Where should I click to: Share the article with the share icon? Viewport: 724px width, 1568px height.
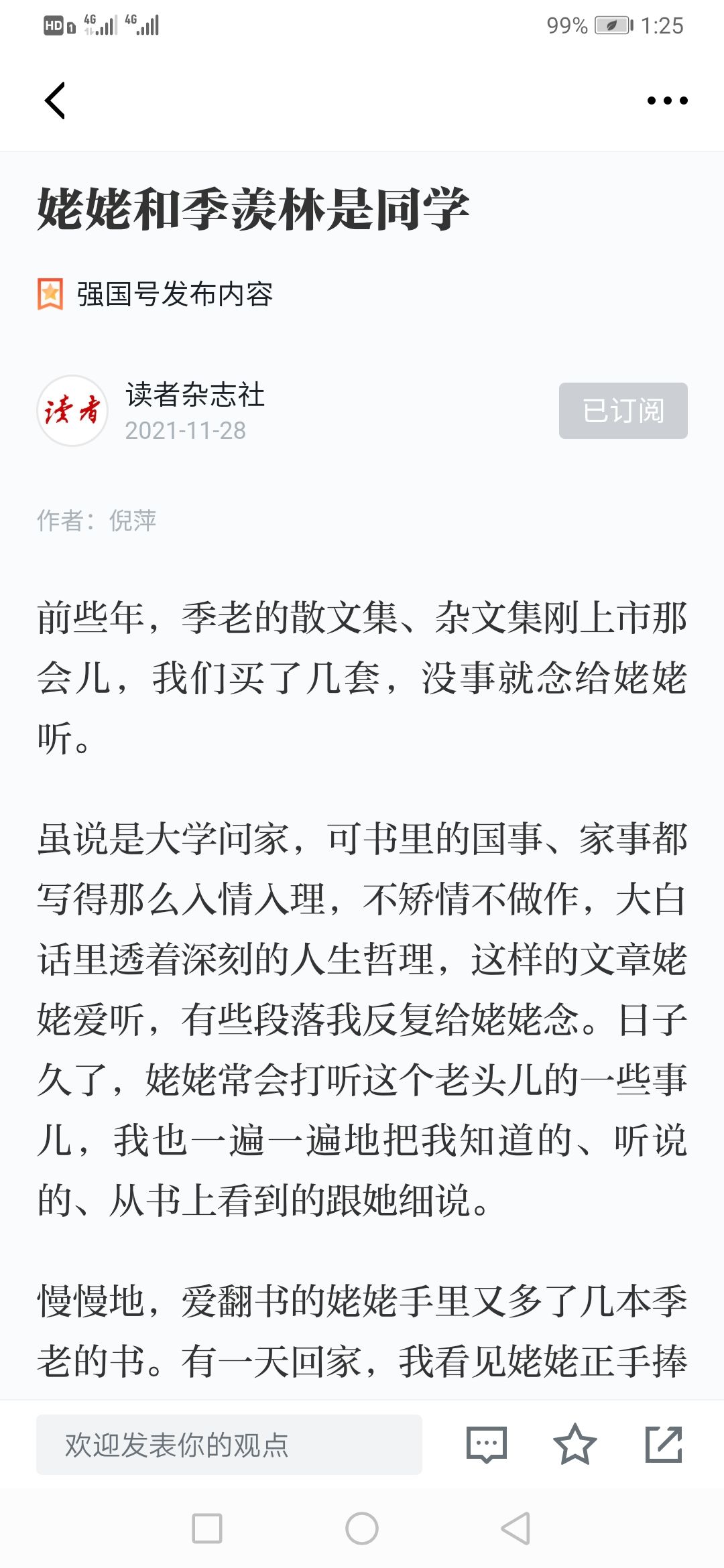(x=664, y=1445)
